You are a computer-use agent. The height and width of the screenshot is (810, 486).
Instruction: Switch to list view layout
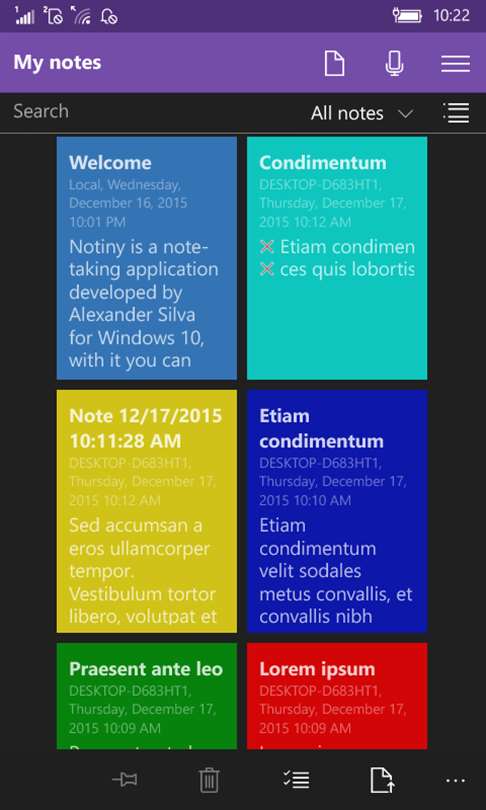(456, 113)
